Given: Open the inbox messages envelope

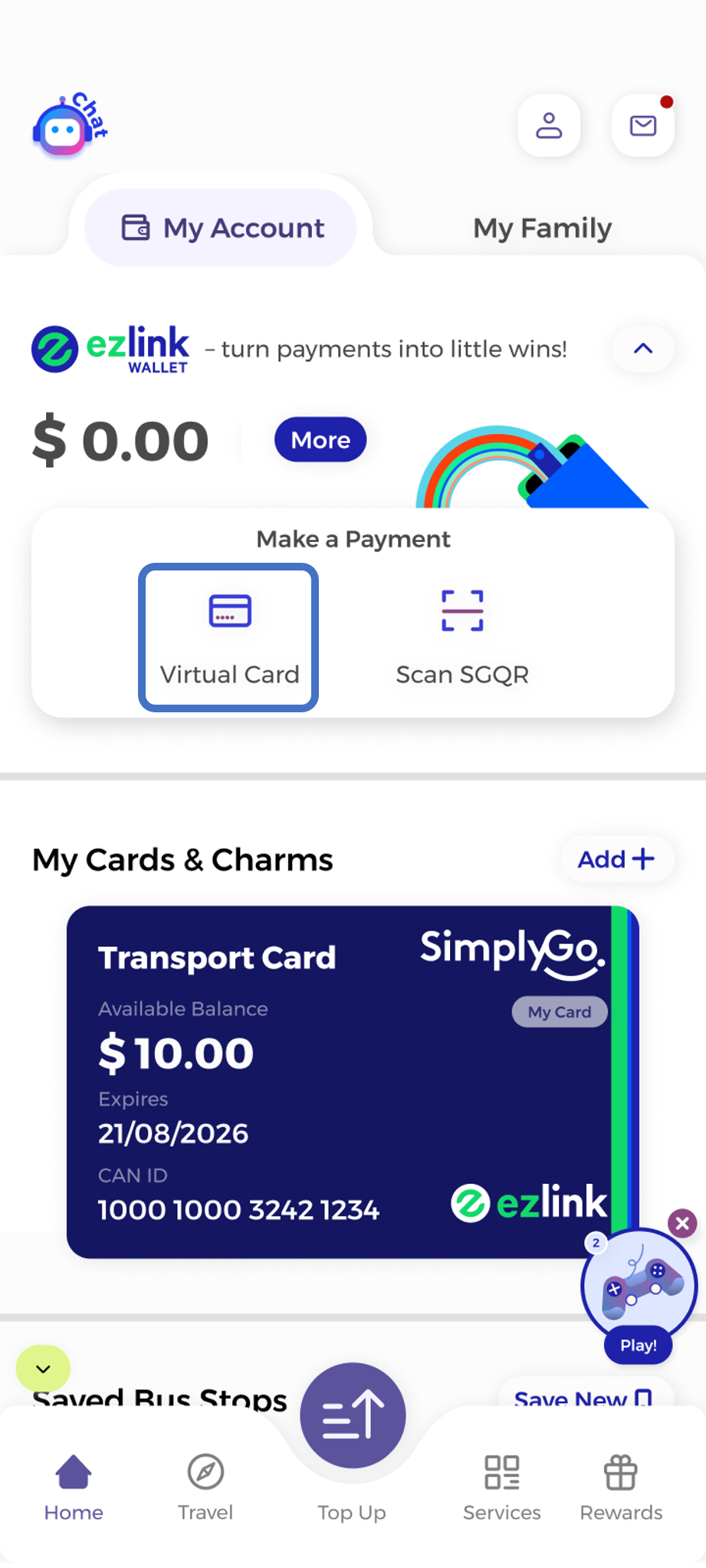Looking at the screenshot, I should pyautogui.click(x=642, y=126).
